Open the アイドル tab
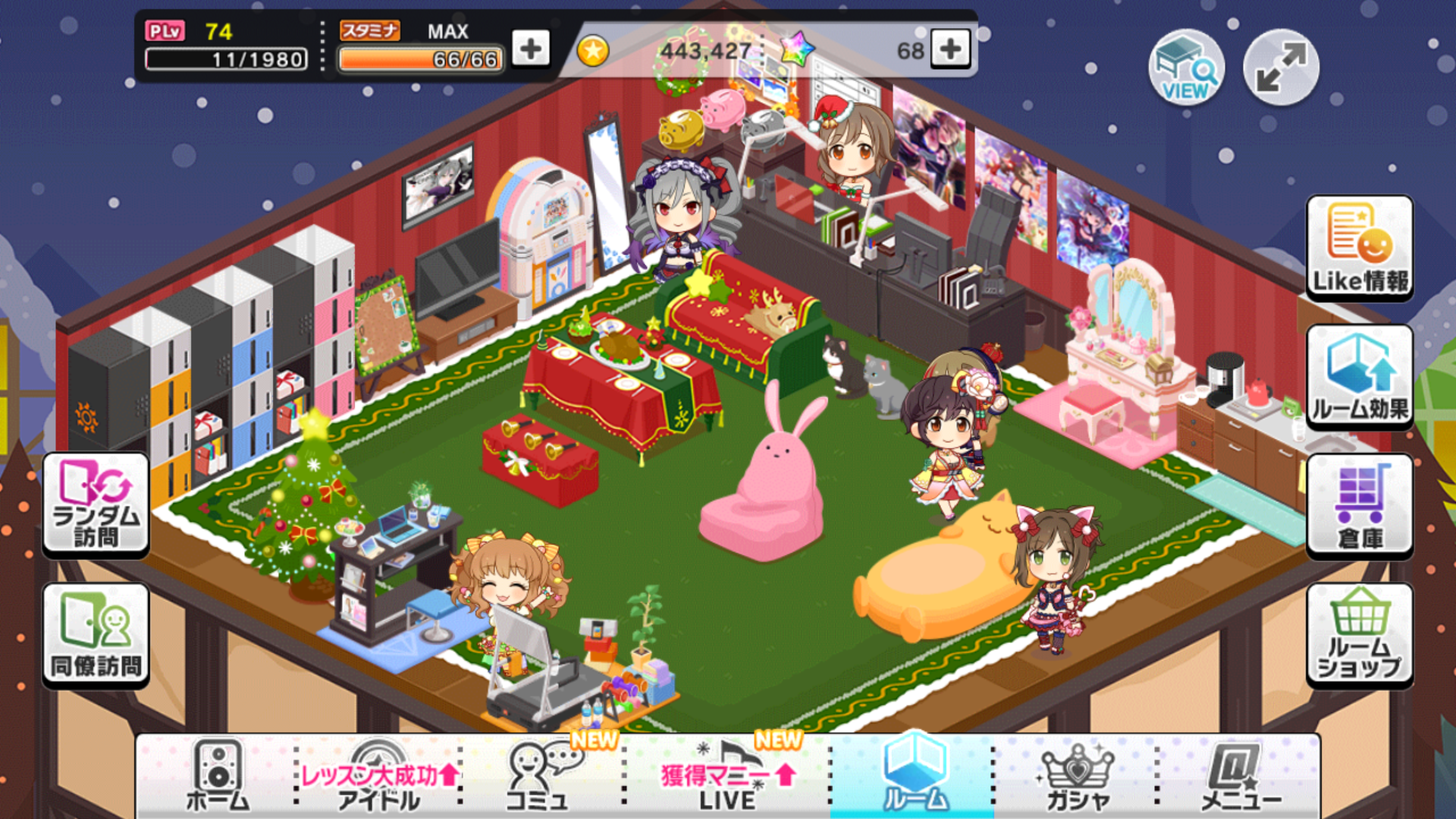This screenshot has width=1456, height=819. (x=378, y=775)
